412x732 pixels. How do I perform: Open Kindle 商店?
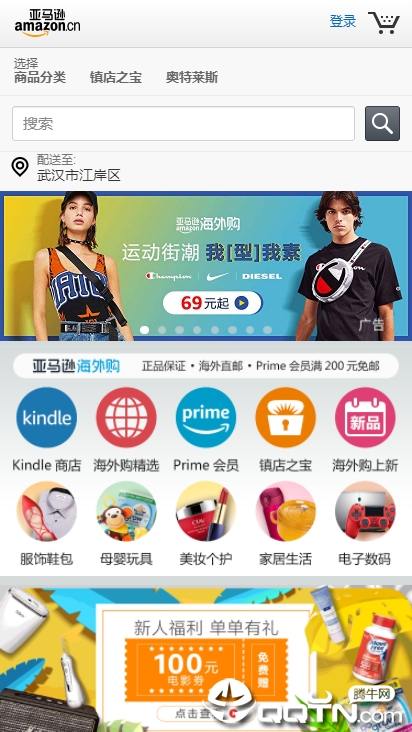coord(47,429)
